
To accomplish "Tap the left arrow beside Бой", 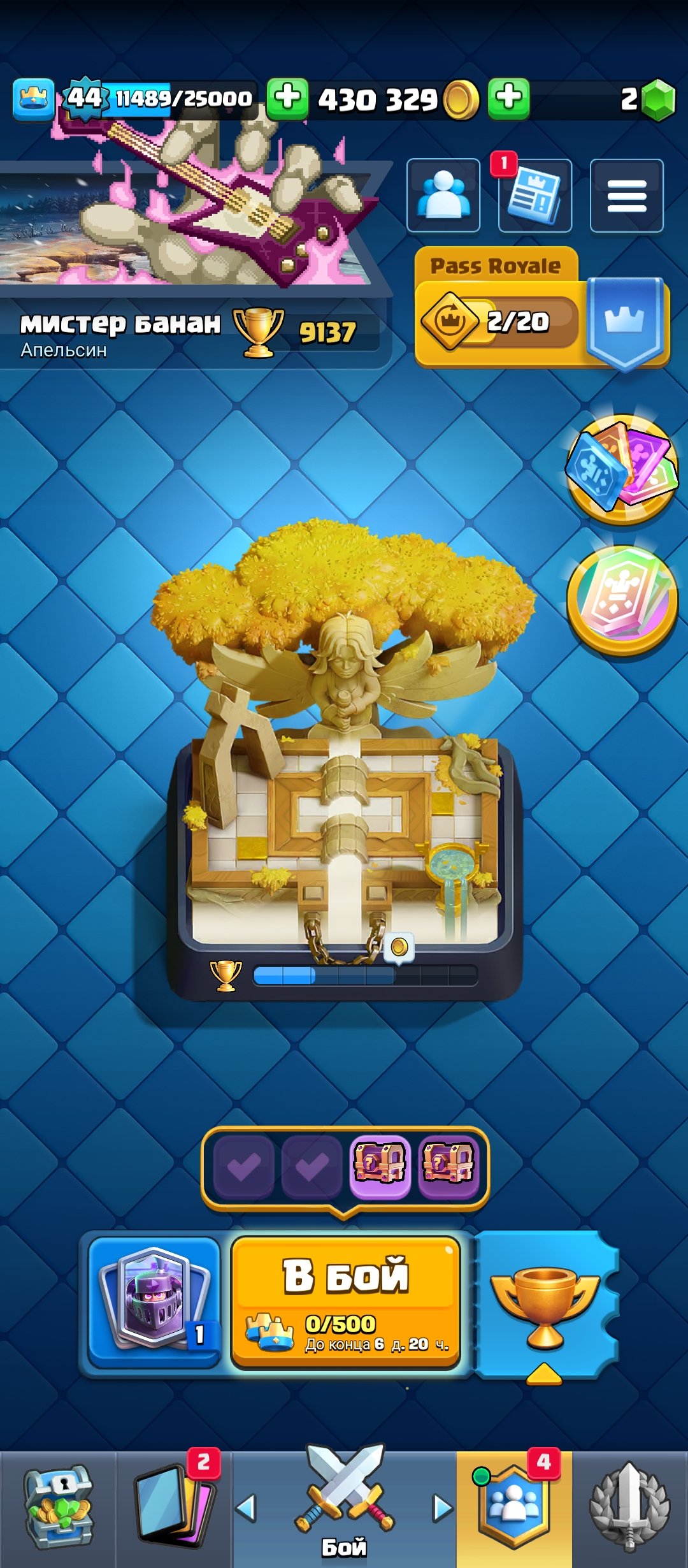I will [246, 1508].
